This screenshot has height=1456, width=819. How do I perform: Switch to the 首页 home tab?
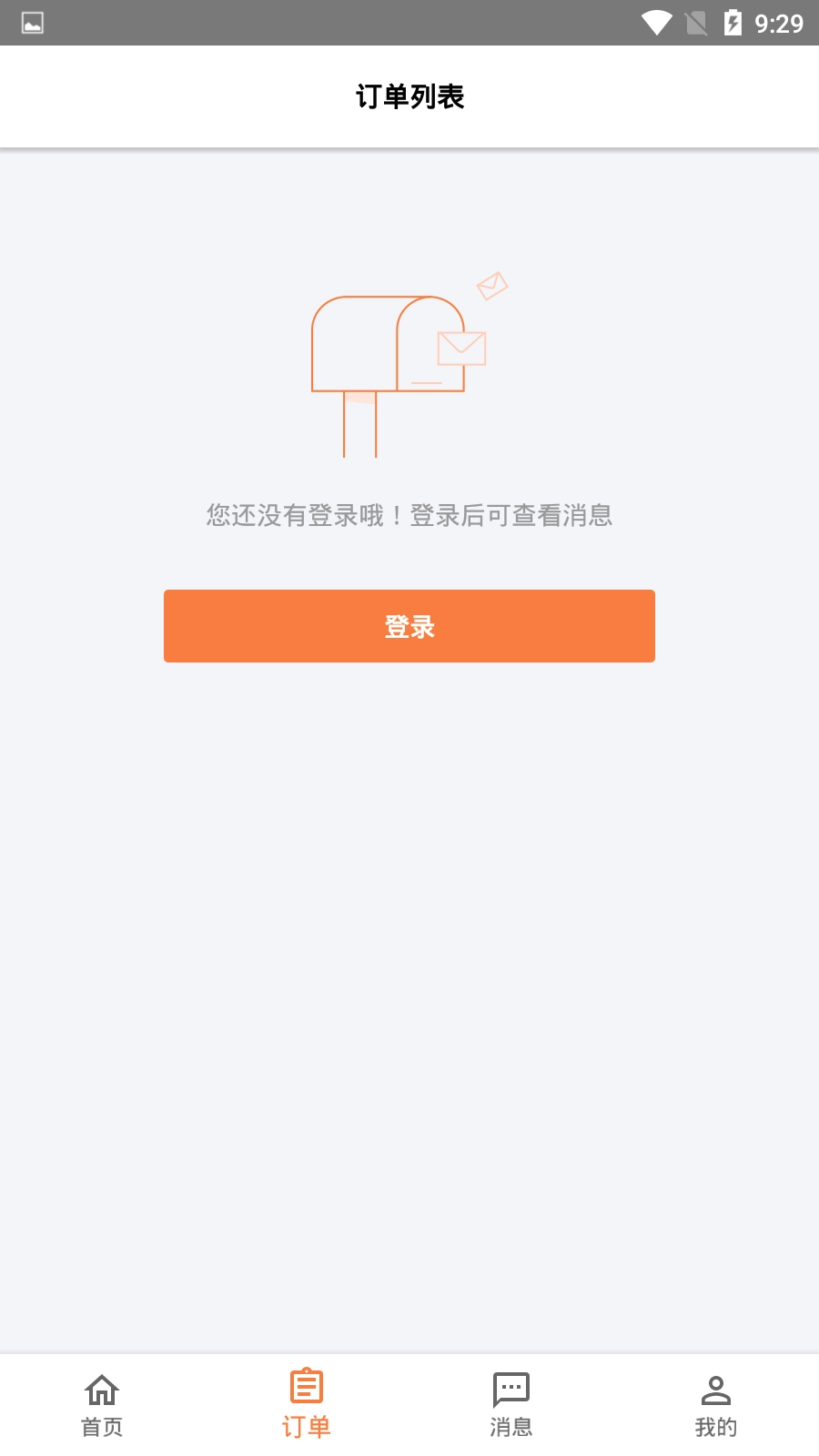click(102, 1405)
